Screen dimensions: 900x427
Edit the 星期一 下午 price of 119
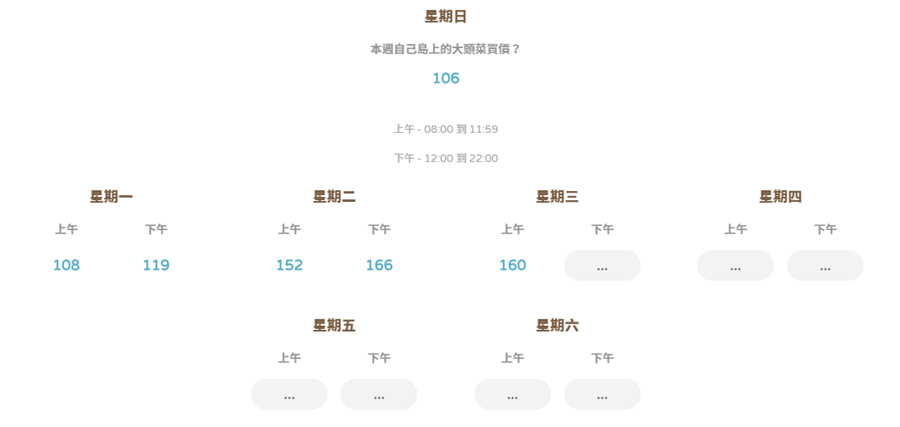click(x=156, y=265)
